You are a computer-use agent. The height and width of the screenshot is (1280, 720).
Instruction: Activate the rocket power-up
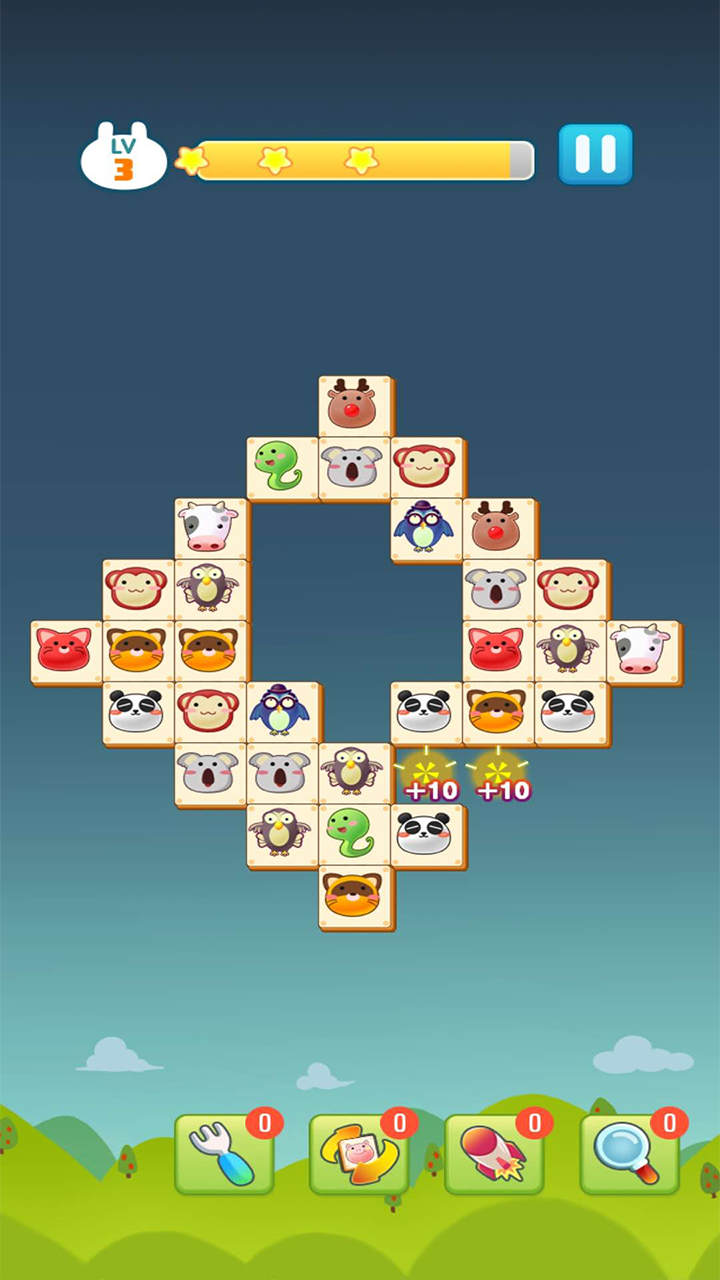pos(494,1155)
